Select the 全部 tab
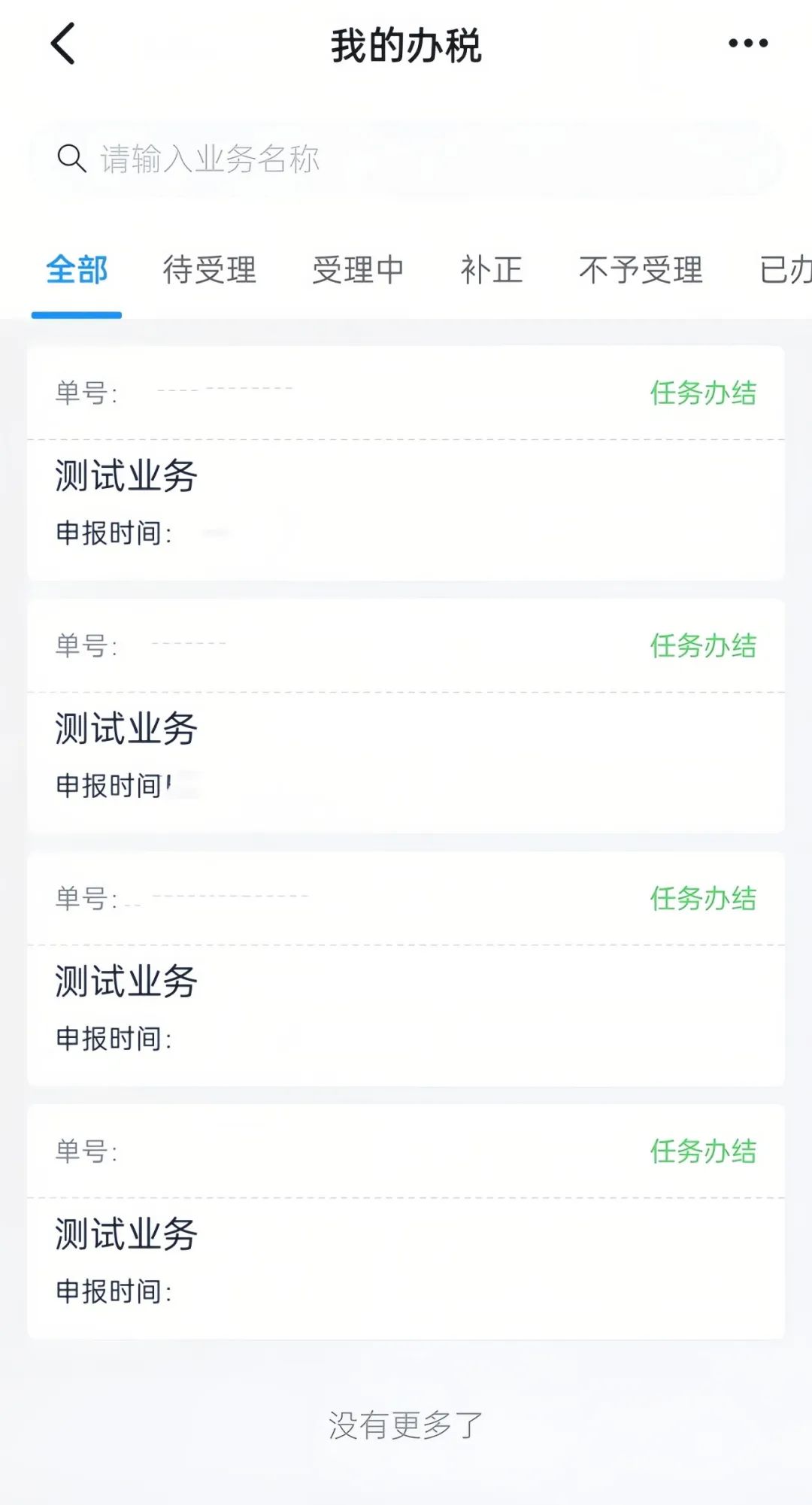The height and width of the screenshot is (1505, 812). point(77,269)
